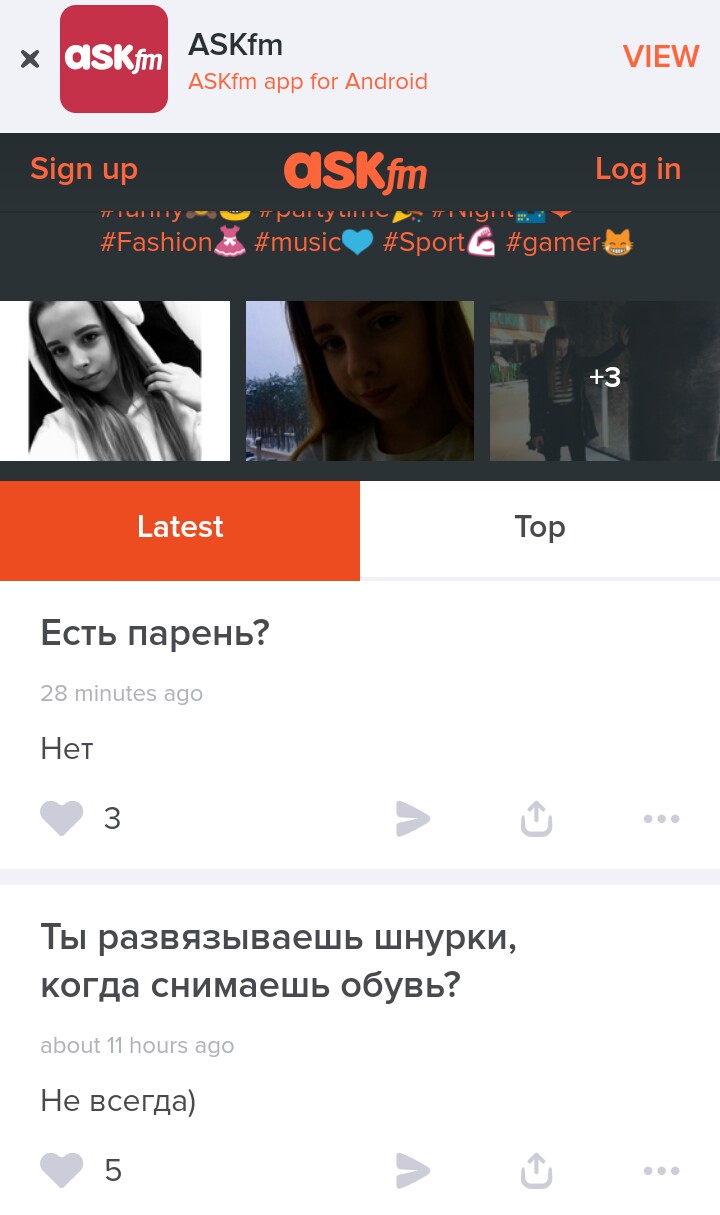This screenshot has width=720, height=1215.
Task: Switch to the Latest tab
Action: point(180,527)
